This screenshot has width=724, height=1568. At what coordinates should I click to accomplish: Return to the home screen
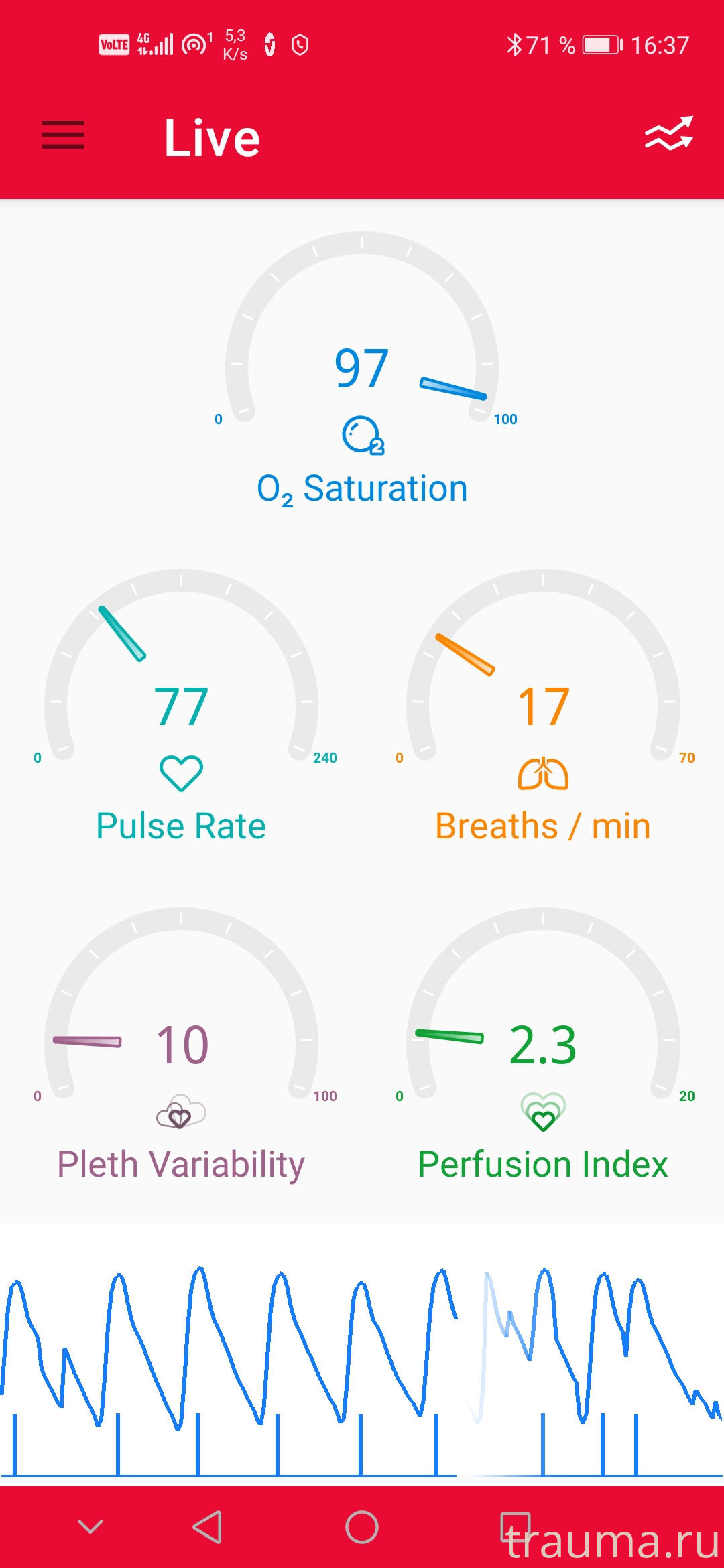(x=362, y=1527)
